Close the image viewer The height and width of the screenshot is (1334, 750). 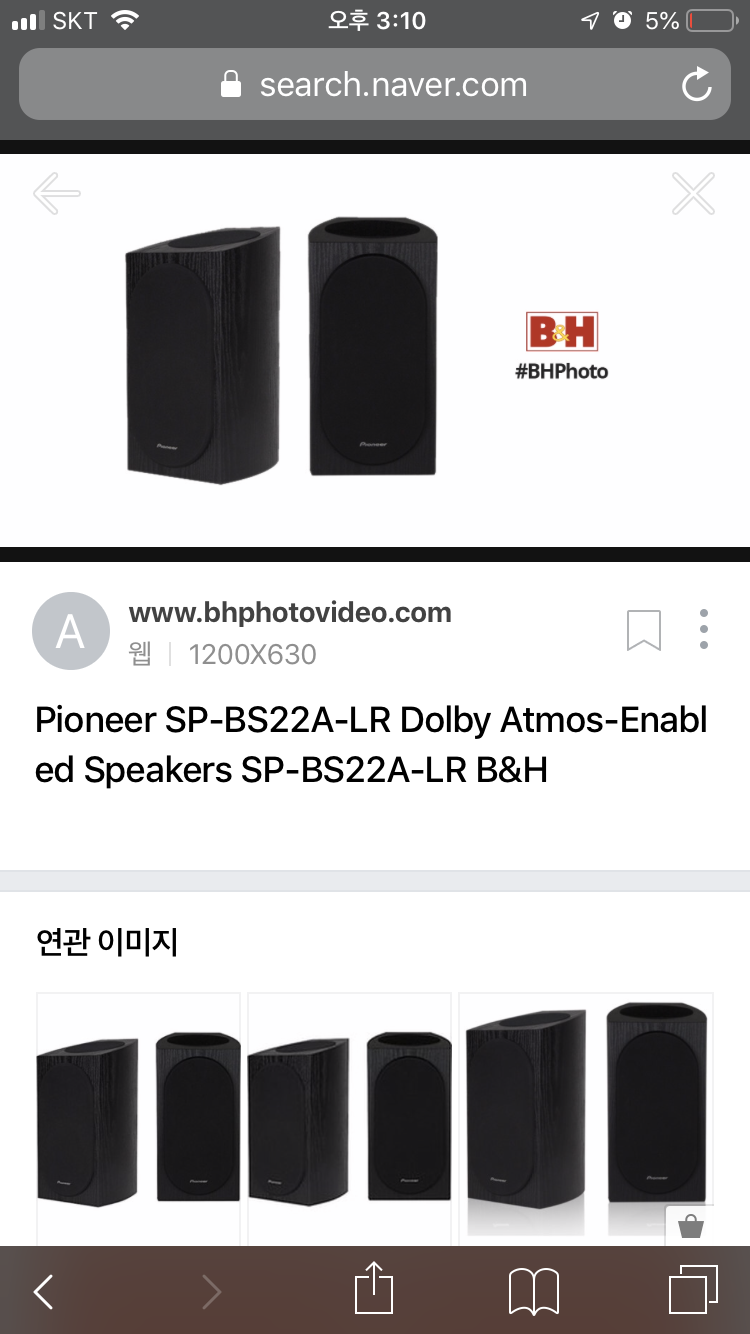pos(693,193)
